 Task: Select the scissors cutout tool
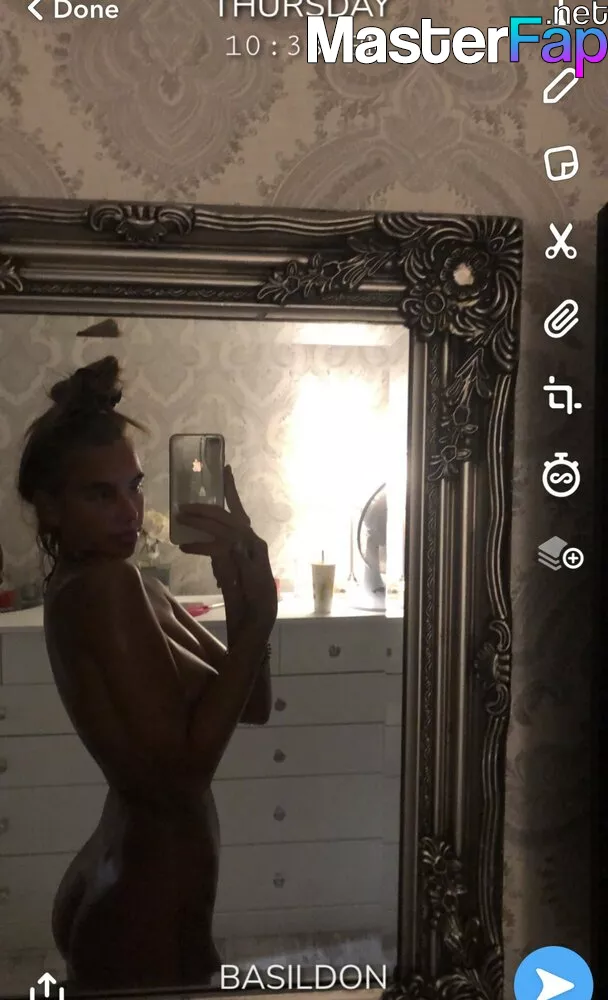click(561, 241)
